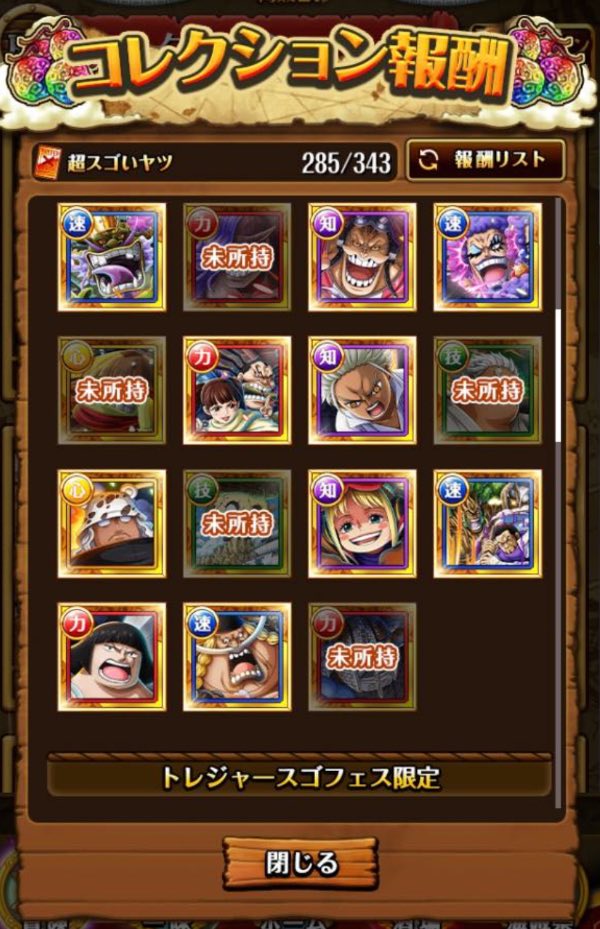Open the Kaido 知 character tile
This screenshot has height=929, width=600.
pos(361,257)
